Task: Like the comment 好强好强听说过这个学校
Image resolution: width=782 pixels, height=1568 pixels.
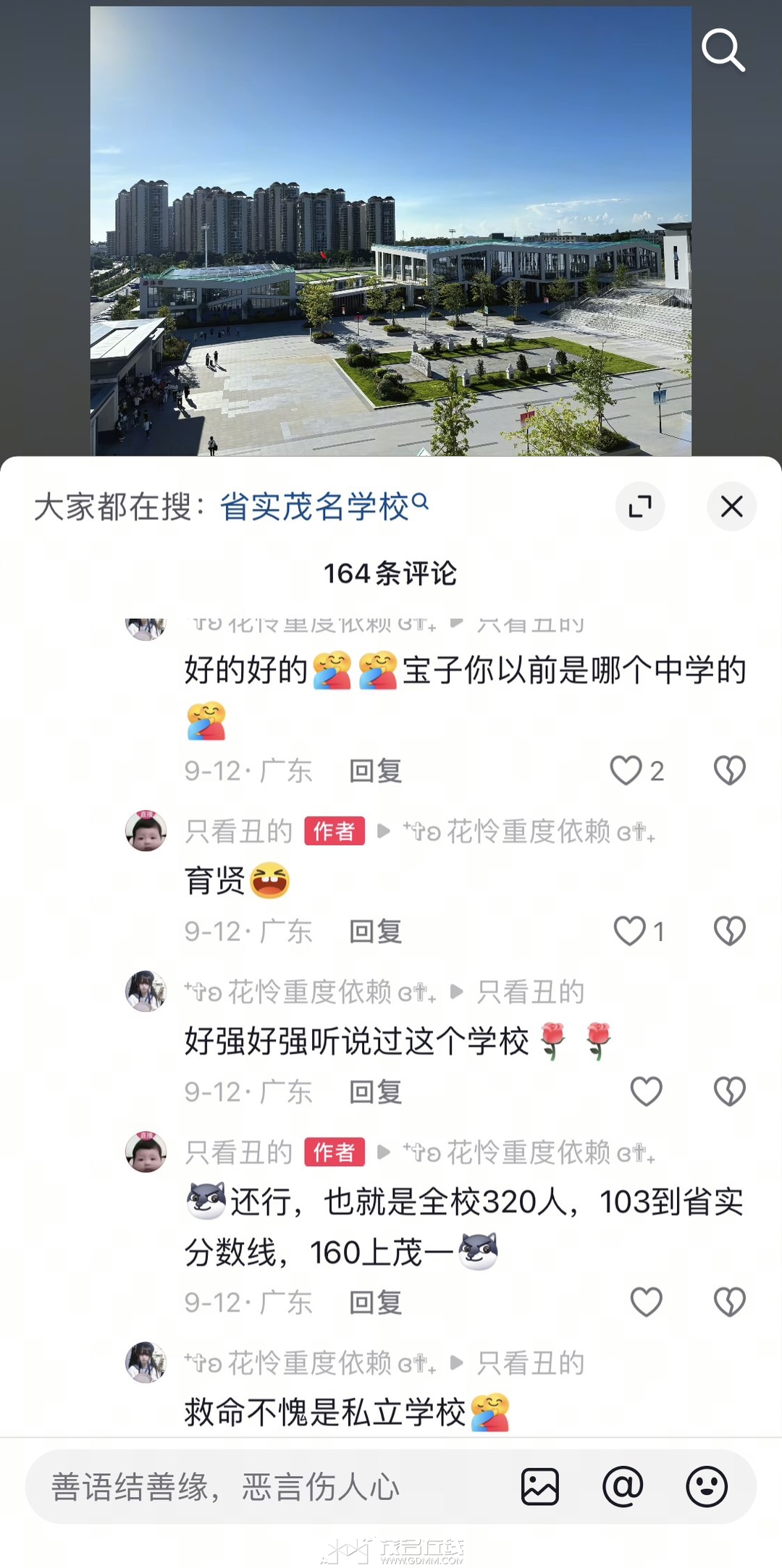Action: click(x=646, y=1092)
